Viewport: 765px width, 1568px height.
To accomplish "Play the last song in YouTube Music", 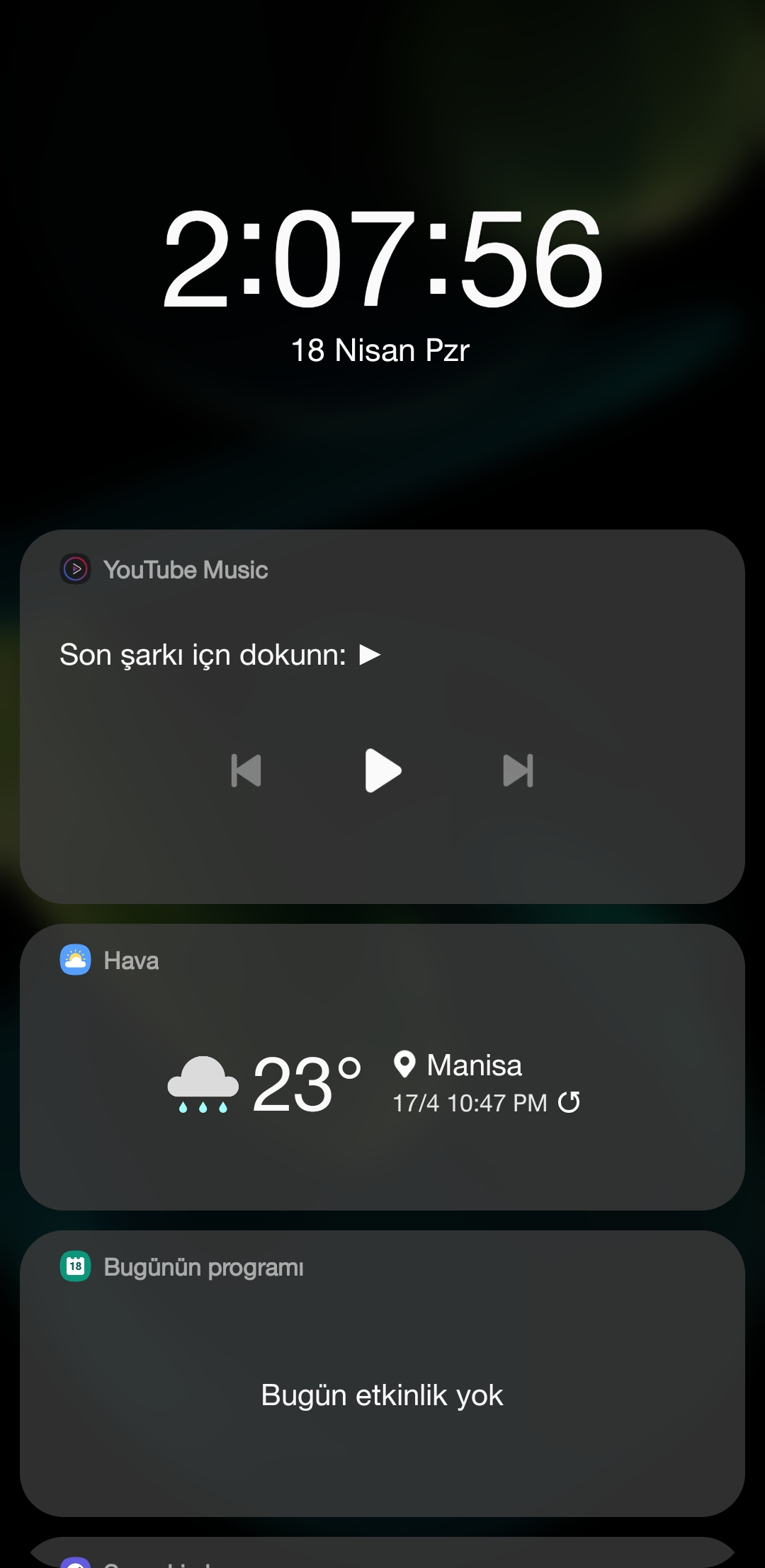I will [383, 770].
